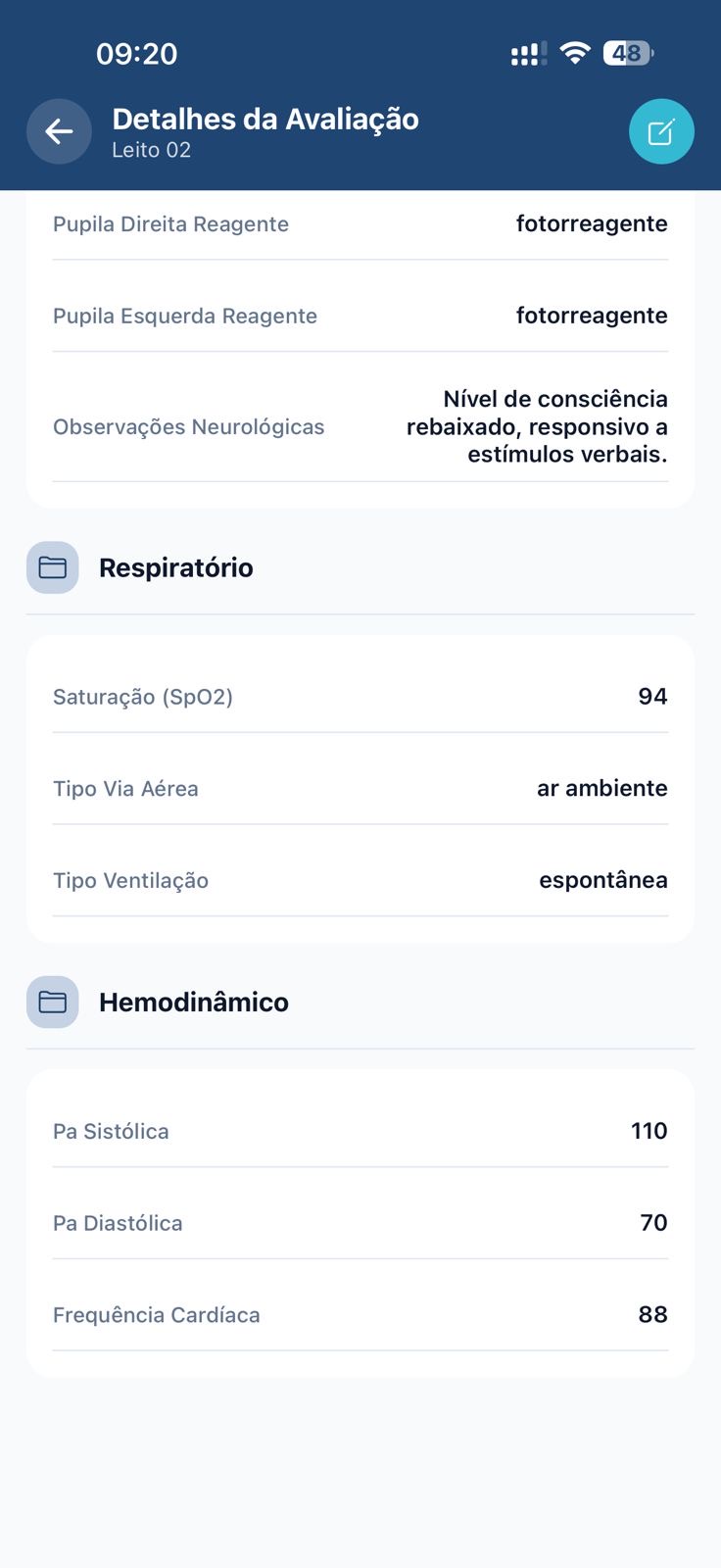Select the Respiratório folder icon

click(52, 566)
